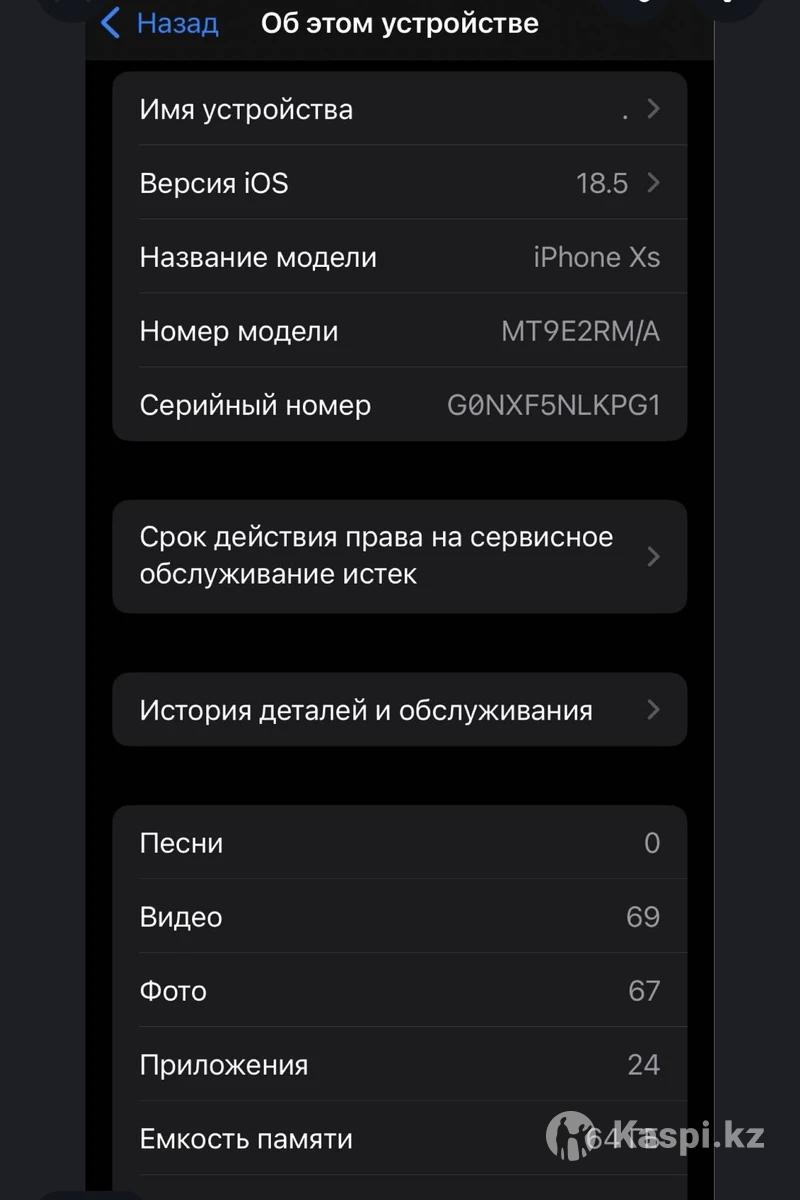The image size is (800, 1200).
Task: Open the expired service coverage row
Action: (400, 556)
